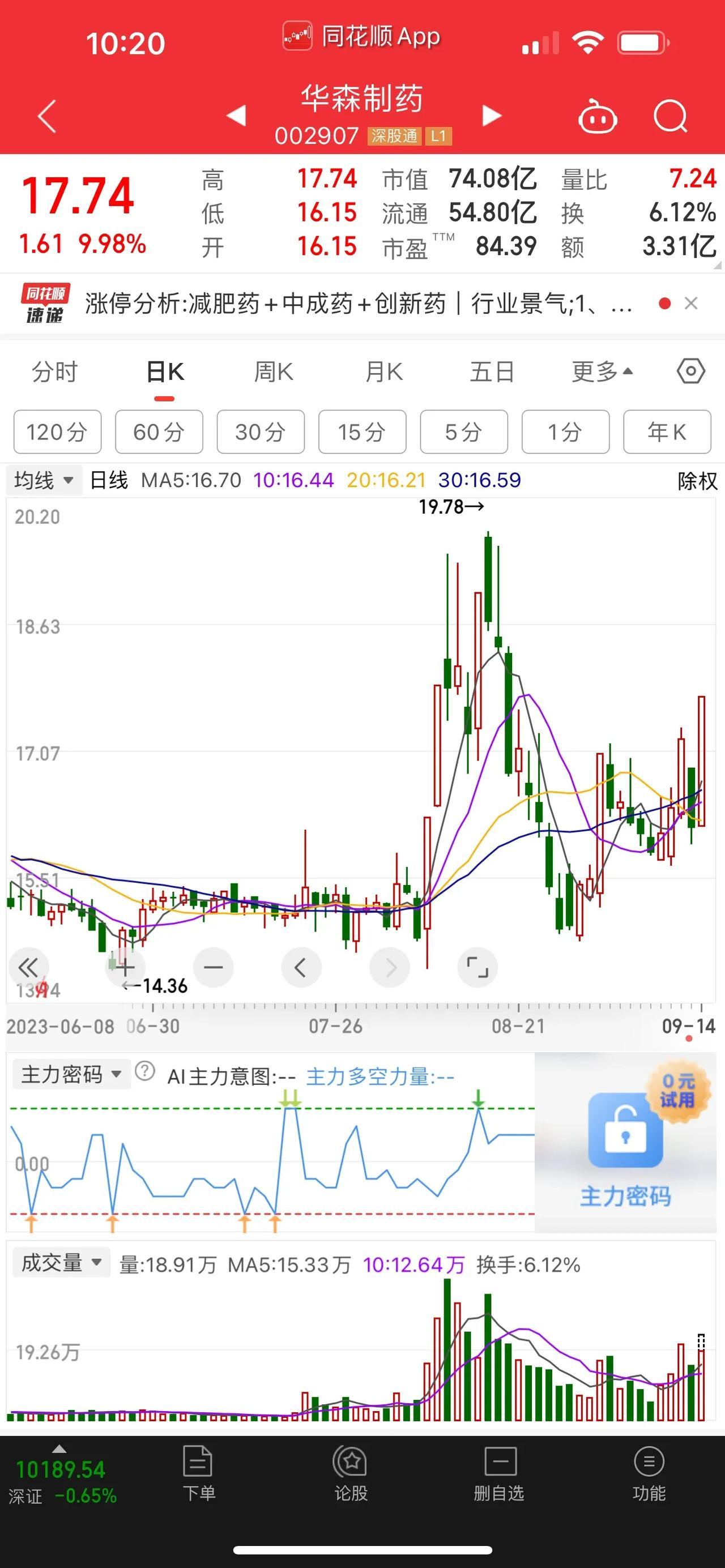The width and height of the screenshot is (725, 1568).
Task: Open the 均线 indicator dropdown
Action: pyautogui.click(x=44, y=480)
